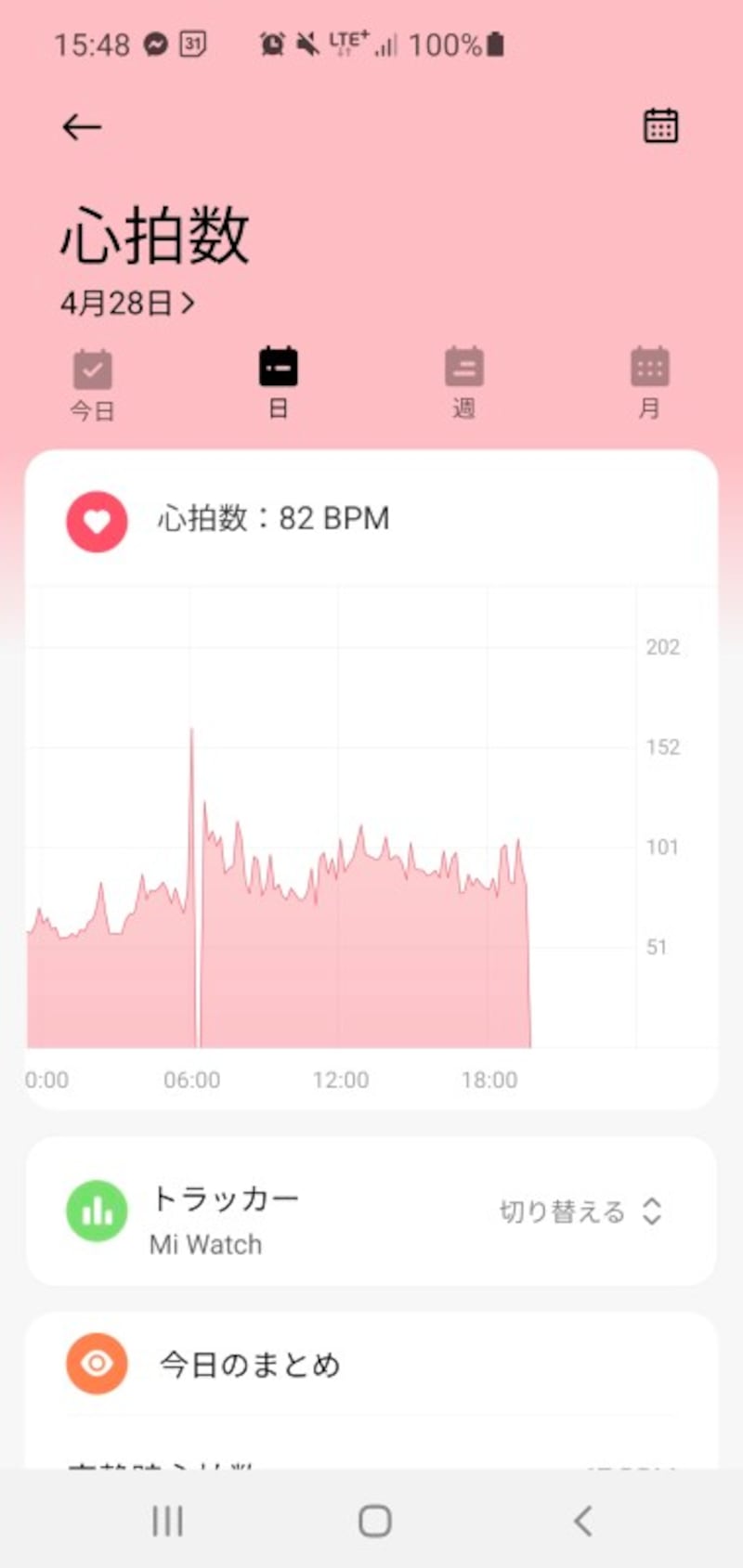Tap the recent apps navigation button
This screenshot has width=743, height=1568.
pos(165,1521)
